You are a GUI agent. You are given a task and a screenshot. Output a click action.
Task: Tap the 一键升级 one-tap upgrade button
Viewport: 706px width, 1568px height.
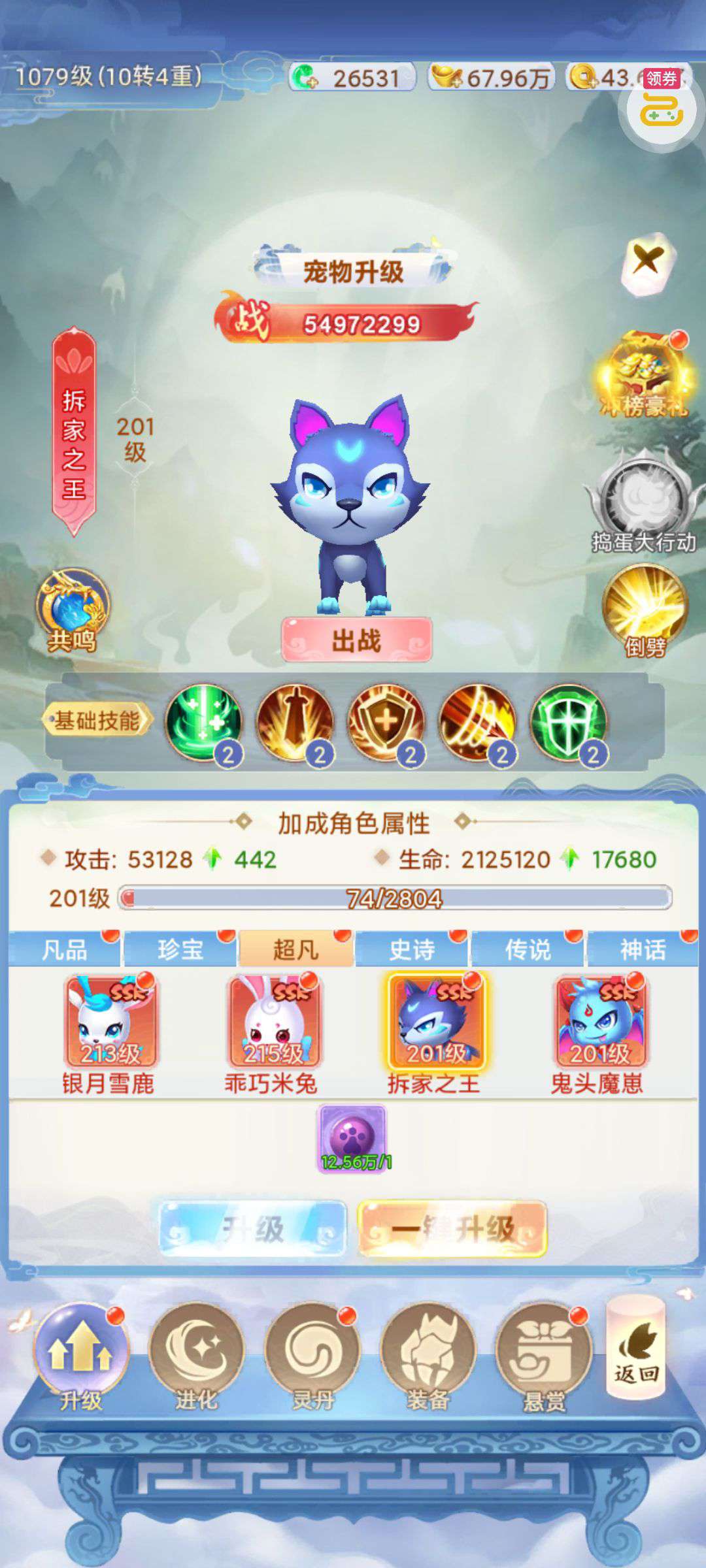tap(452, 1229)
